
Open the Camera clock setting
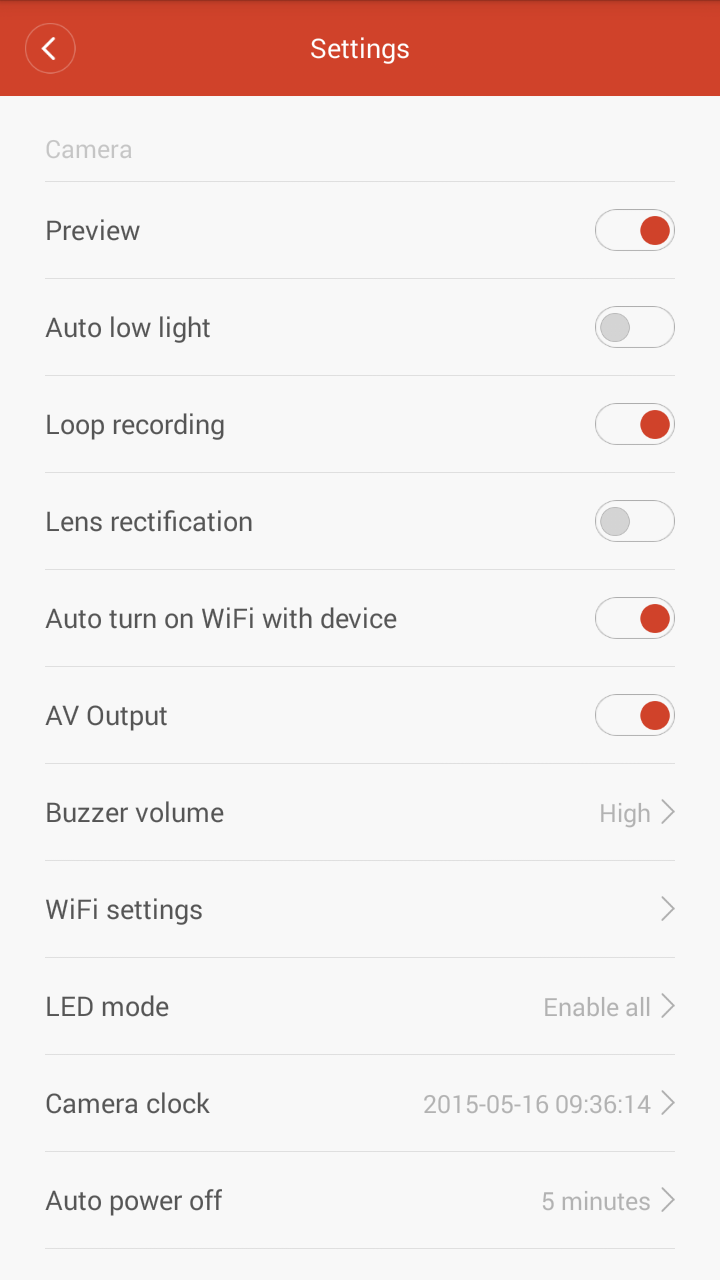click(360, 1104)
